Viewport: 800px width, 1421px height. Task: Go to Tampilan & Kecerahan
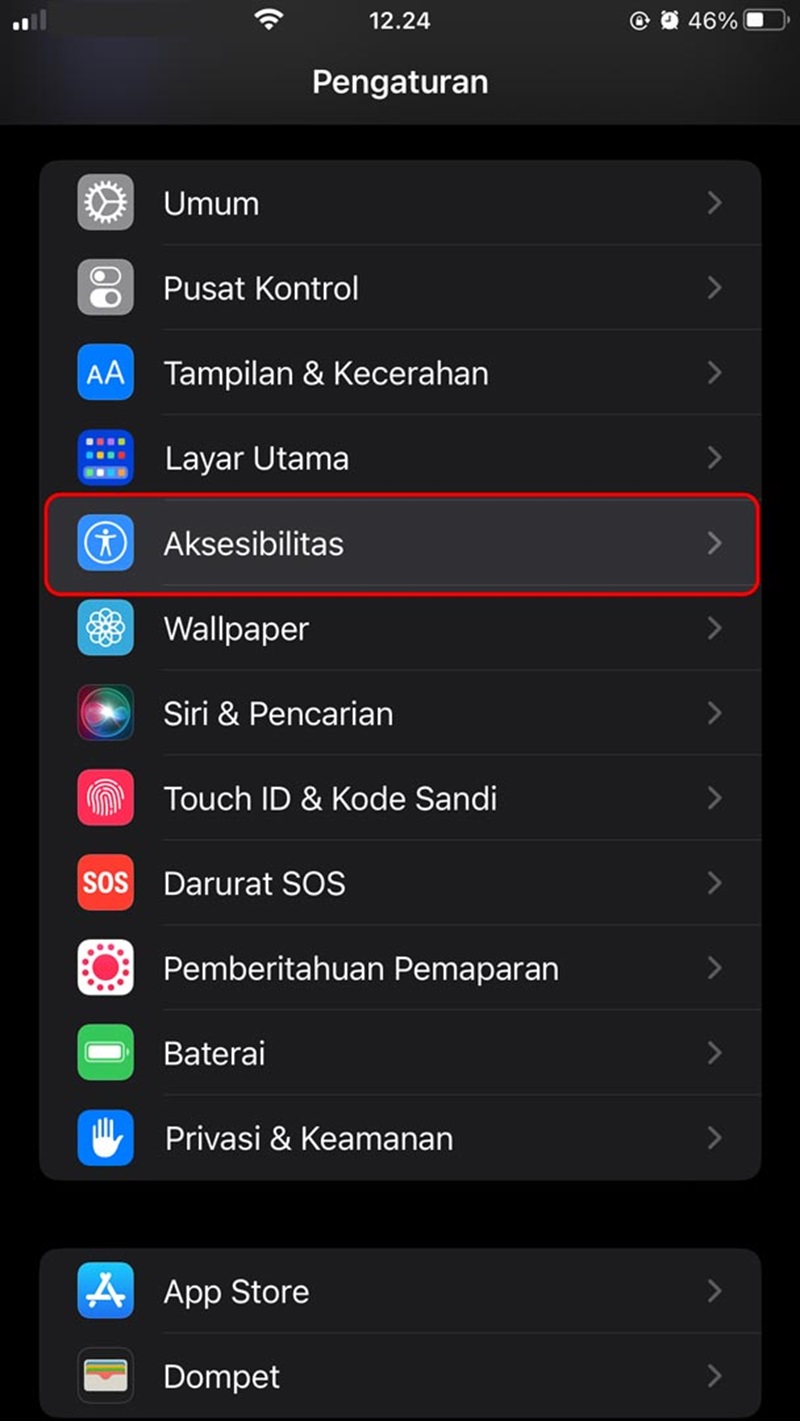pos(400,373)
